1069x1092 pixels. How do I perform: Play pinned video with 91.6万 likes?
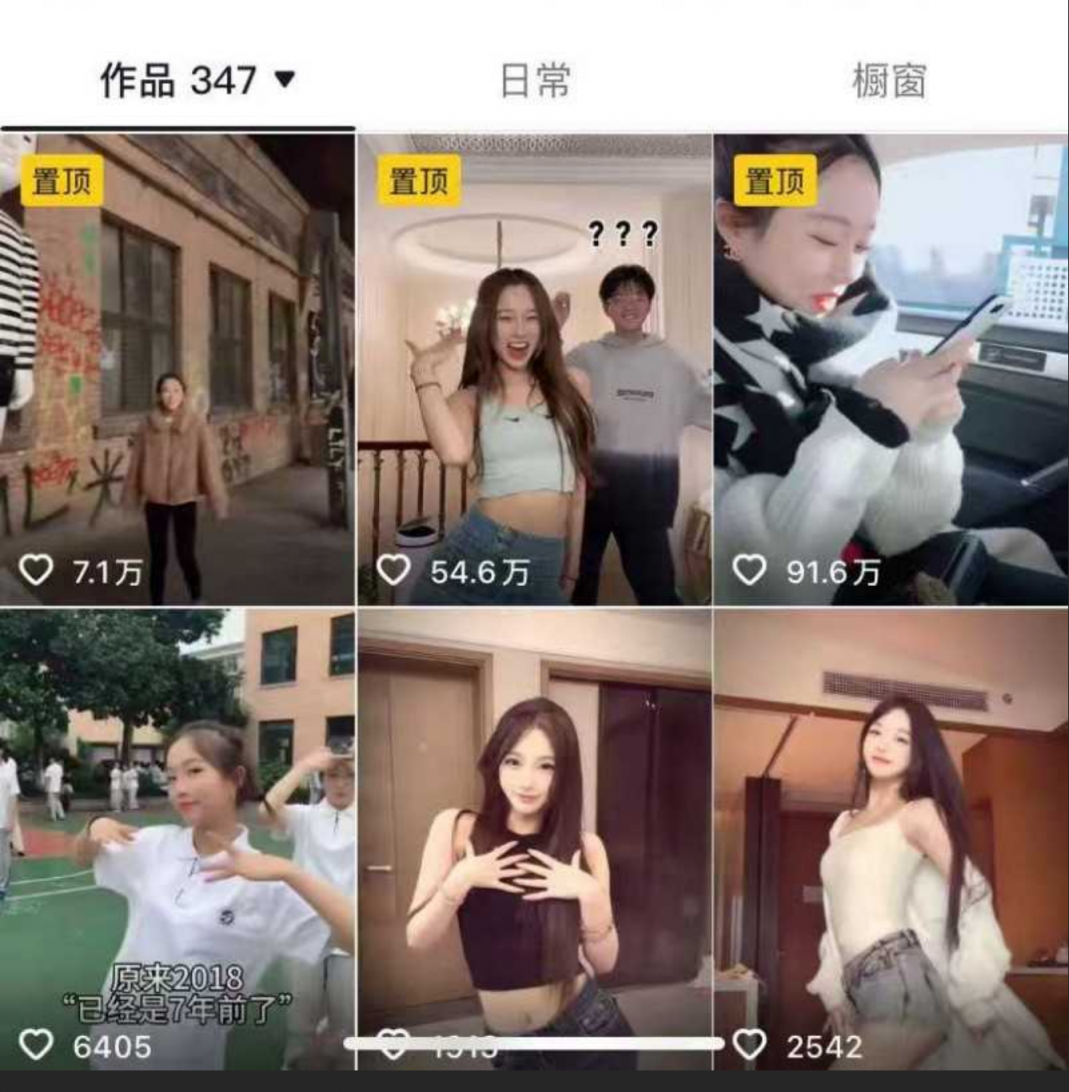tap(890, 370)
